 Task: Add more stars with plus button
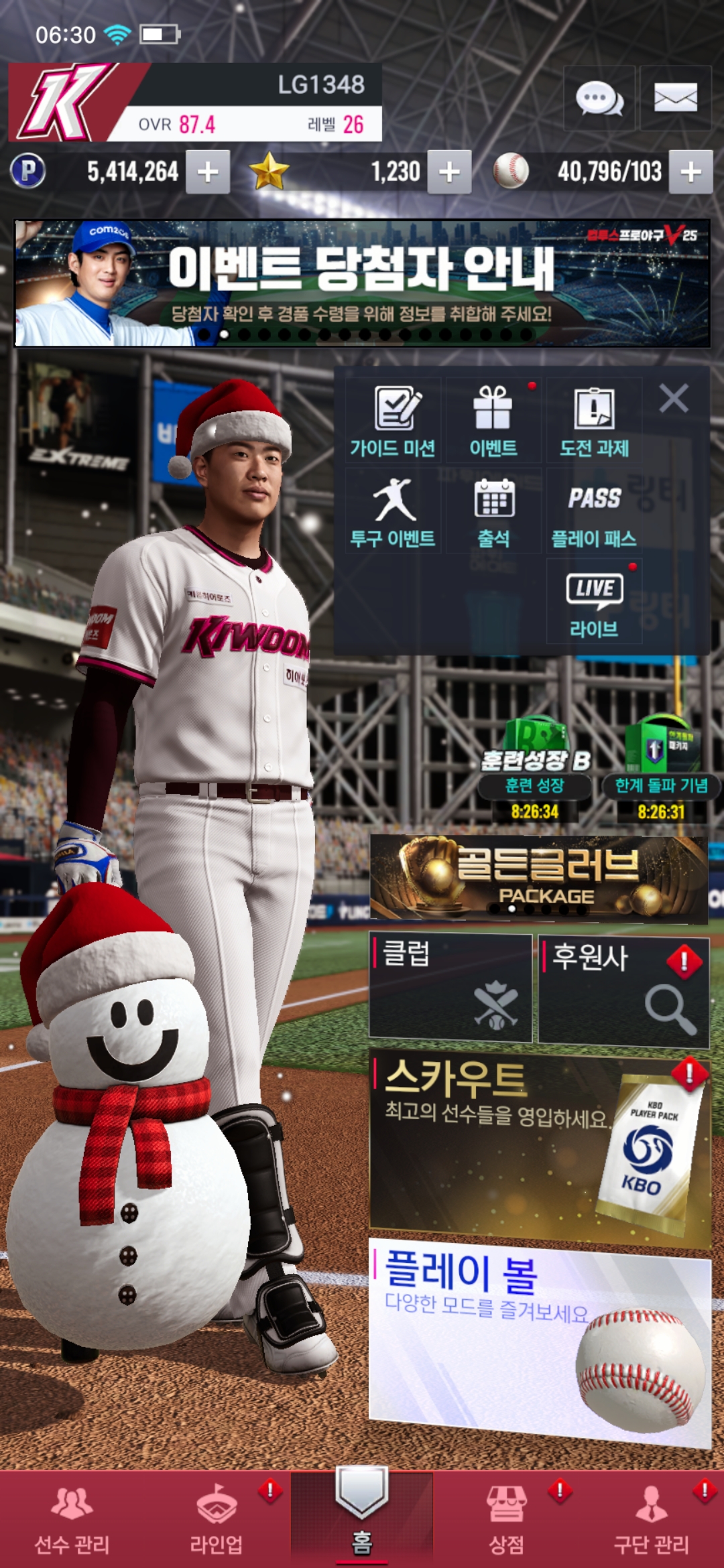pos(449,172)
